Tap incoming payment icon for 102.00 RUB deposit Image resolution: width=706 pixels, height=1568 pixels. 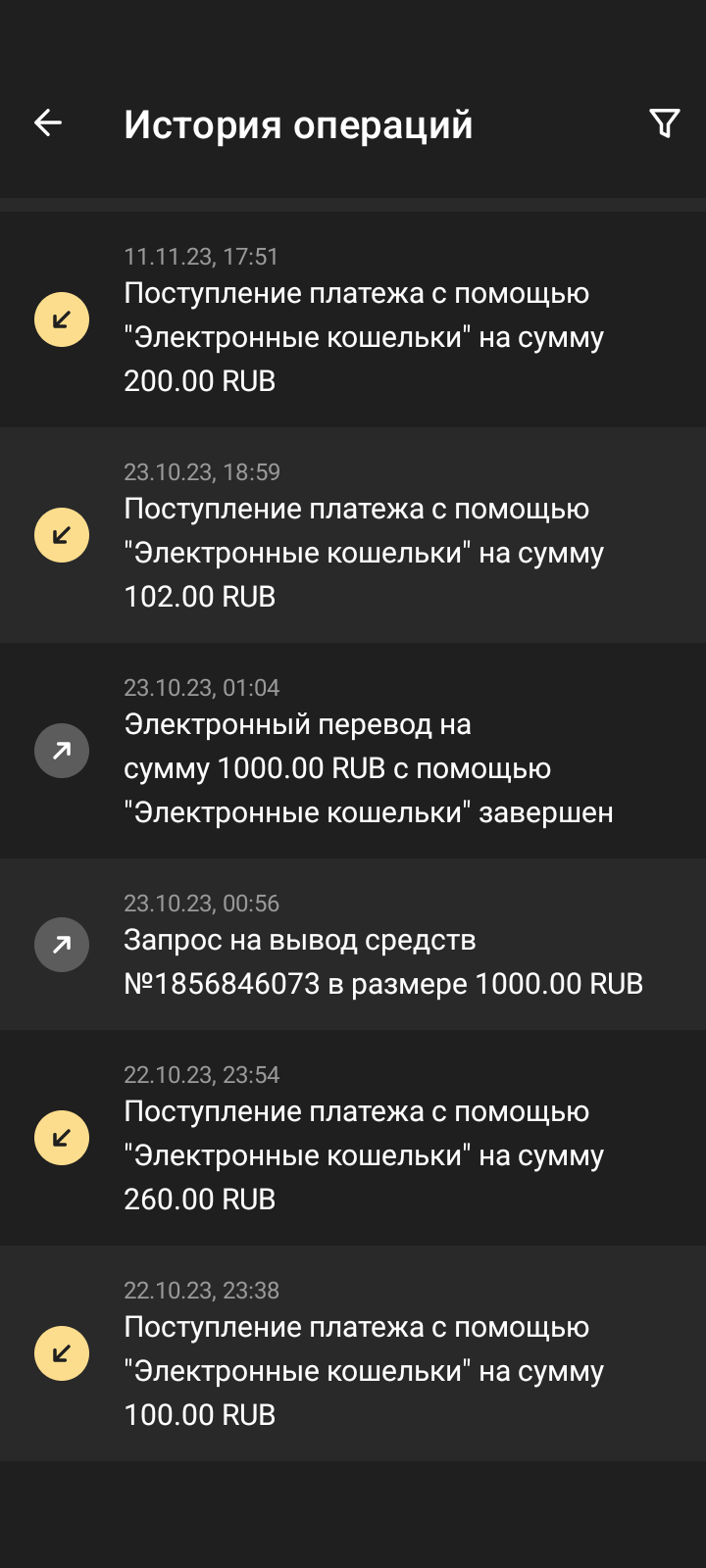61,534
